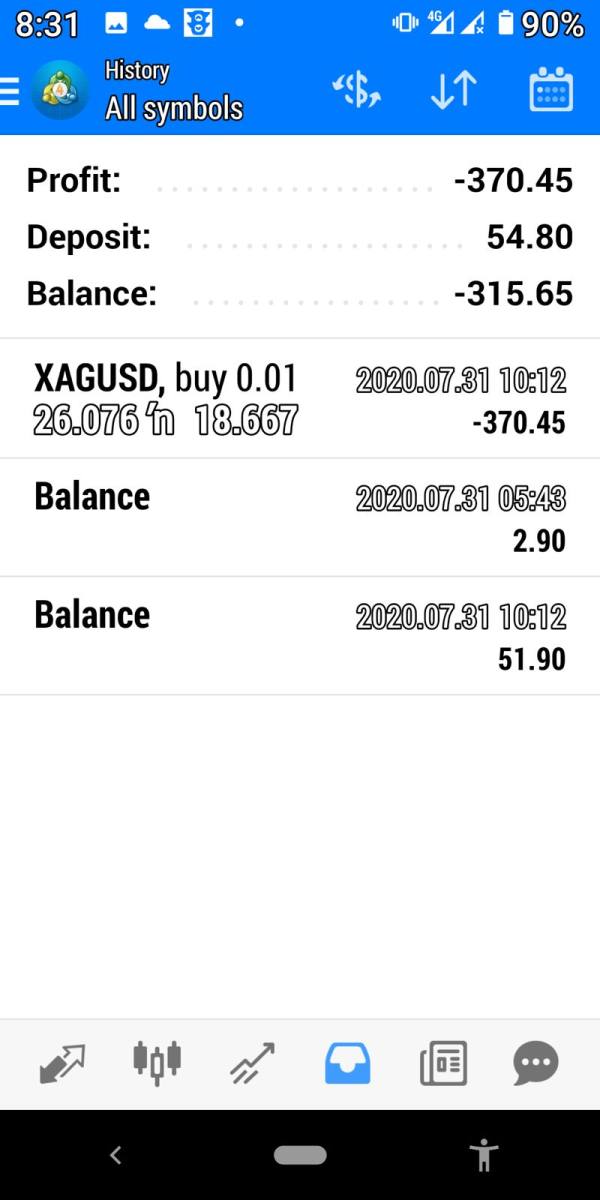Open the 51.90 Balance entry
The image size is (600, 1200).
click(300, 636)
